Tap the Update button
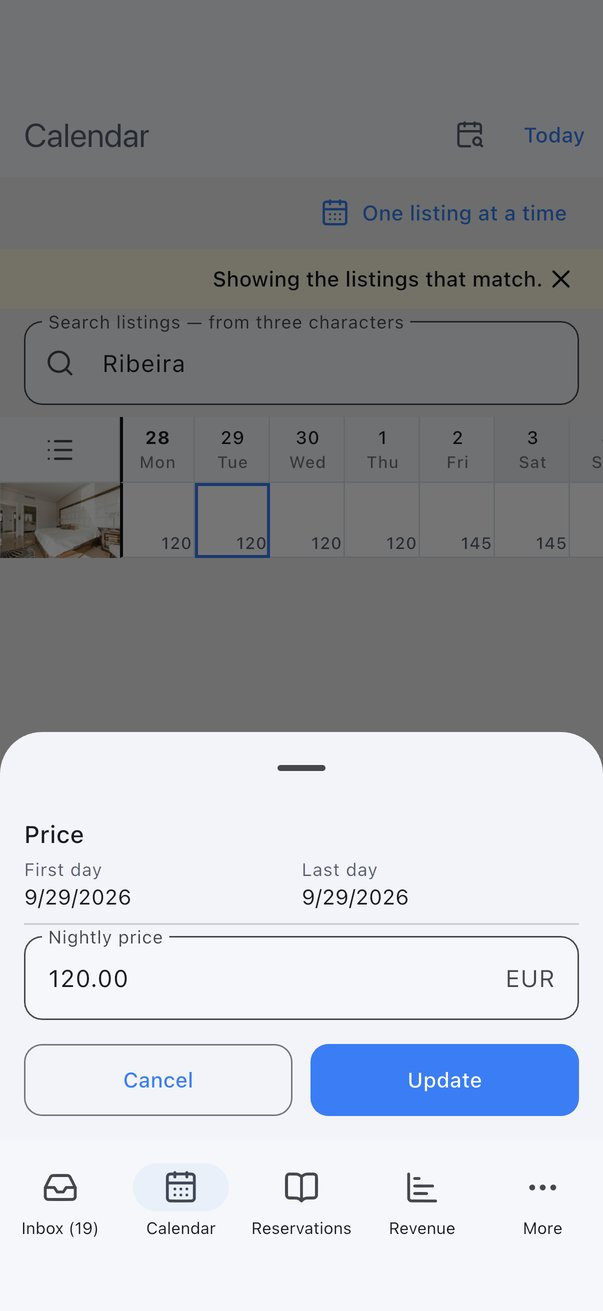The width and height of the screenshot is (603, 1311). point(444,1080)
